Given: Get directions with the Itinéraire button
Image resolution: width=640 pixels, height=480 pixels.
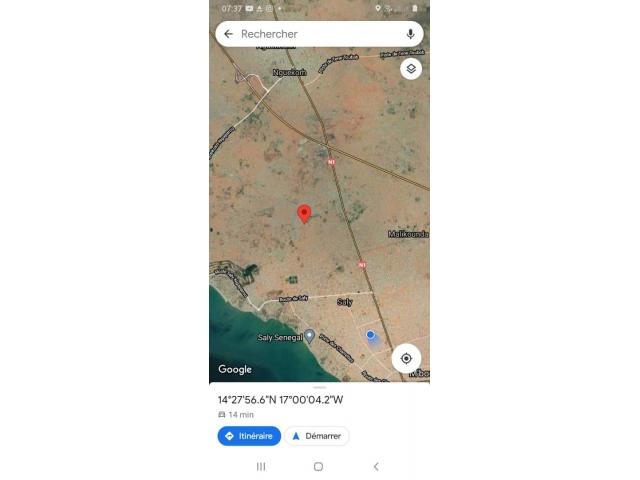Looking at the screenshot, I should point(249,436).
